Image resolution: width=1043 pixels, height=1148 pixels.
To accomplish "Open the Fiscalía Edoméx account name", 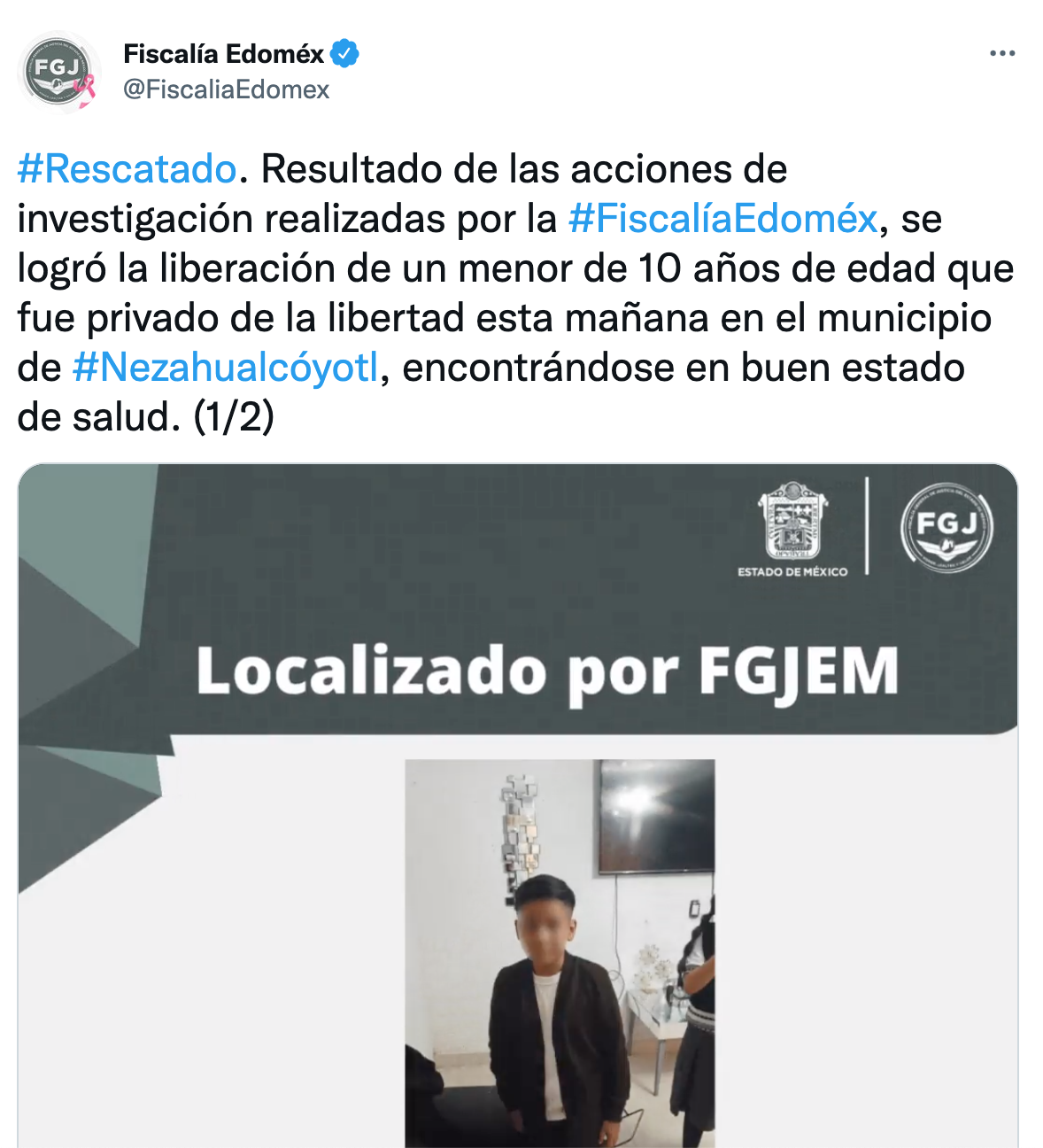I will pyautogui.click(x=223, y=54).
